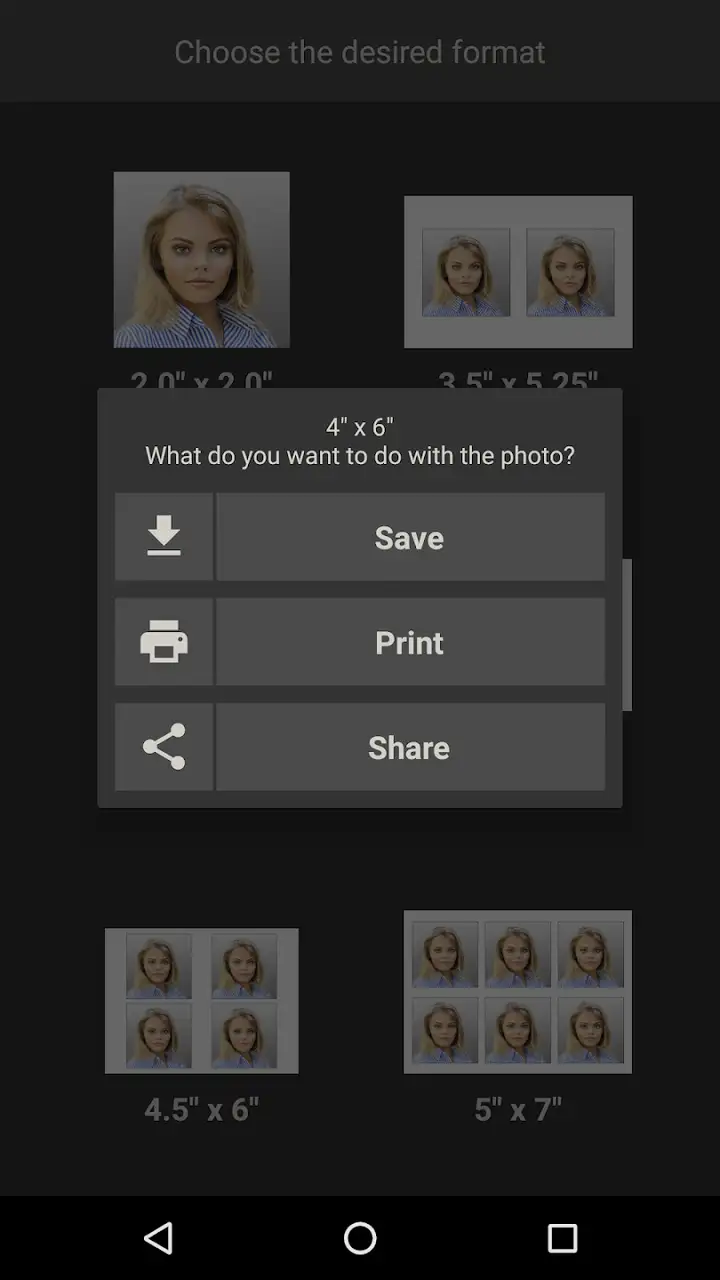This screenshot has height=1280, width=720.
Task: Tap the share icon
Action: pyautogui.click(x=164, y=747)
